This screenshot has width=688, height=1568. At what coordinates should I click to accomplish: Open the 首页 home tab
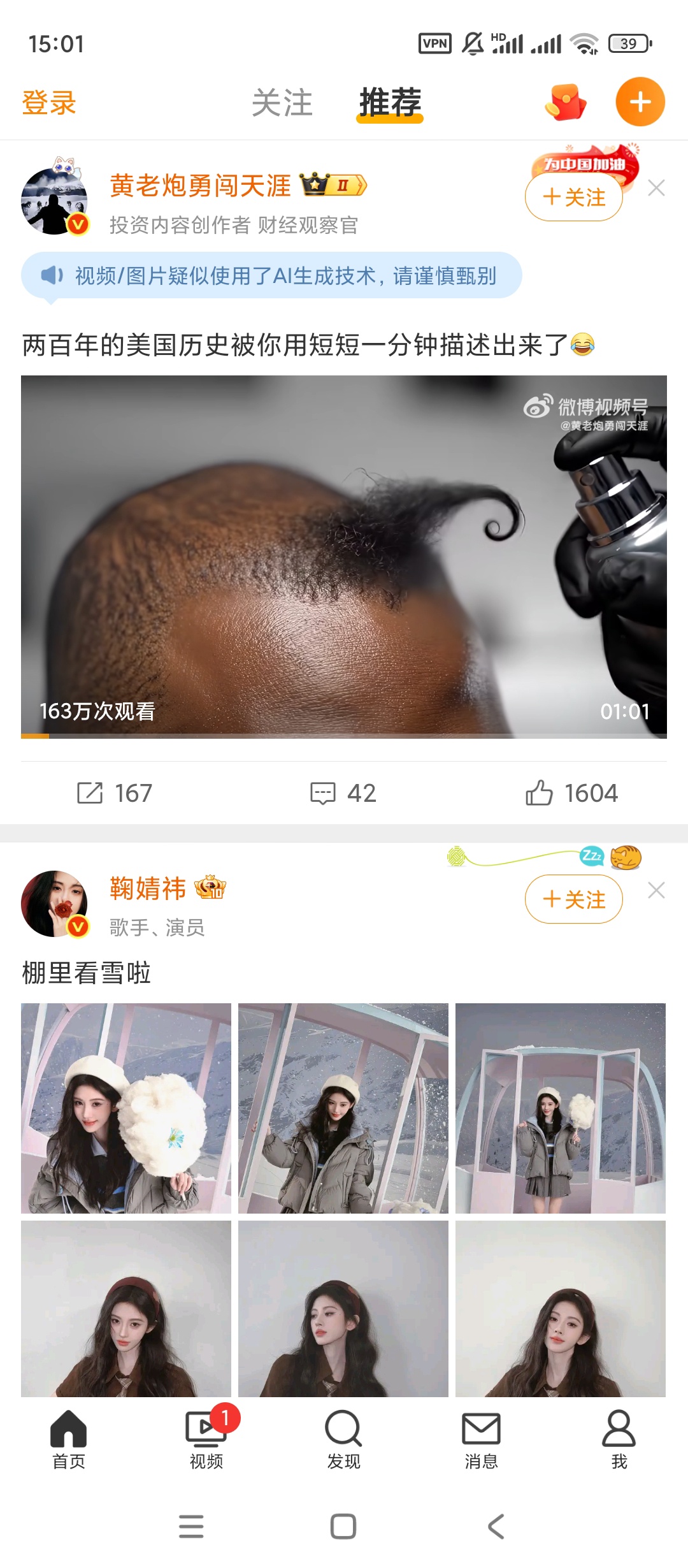coord(69,1440)
